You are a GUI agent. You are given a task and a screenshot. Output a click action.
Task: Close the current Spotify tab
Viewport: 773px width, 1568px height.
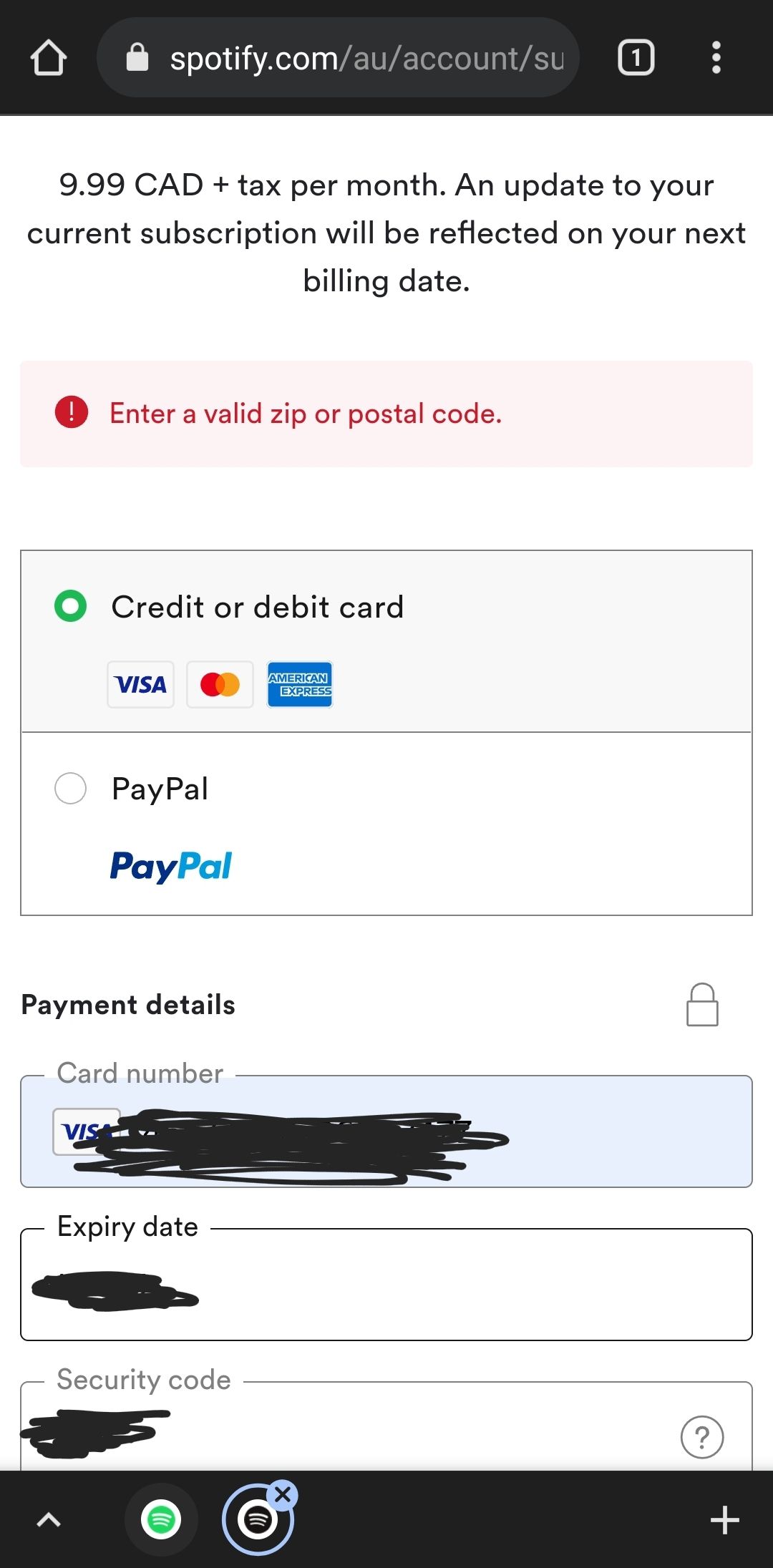[283, 1494]
